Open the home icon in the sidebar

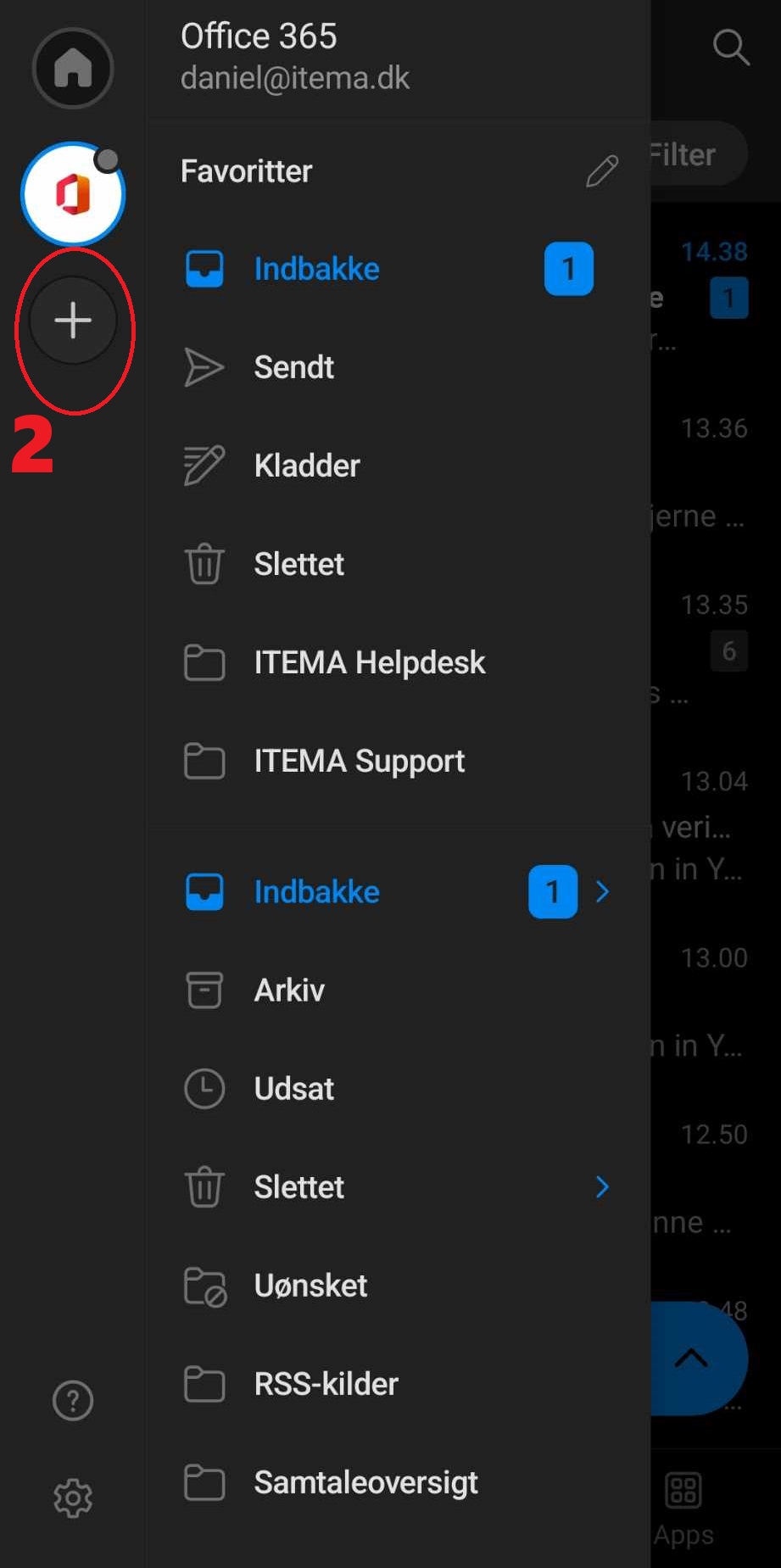[73, 68]
